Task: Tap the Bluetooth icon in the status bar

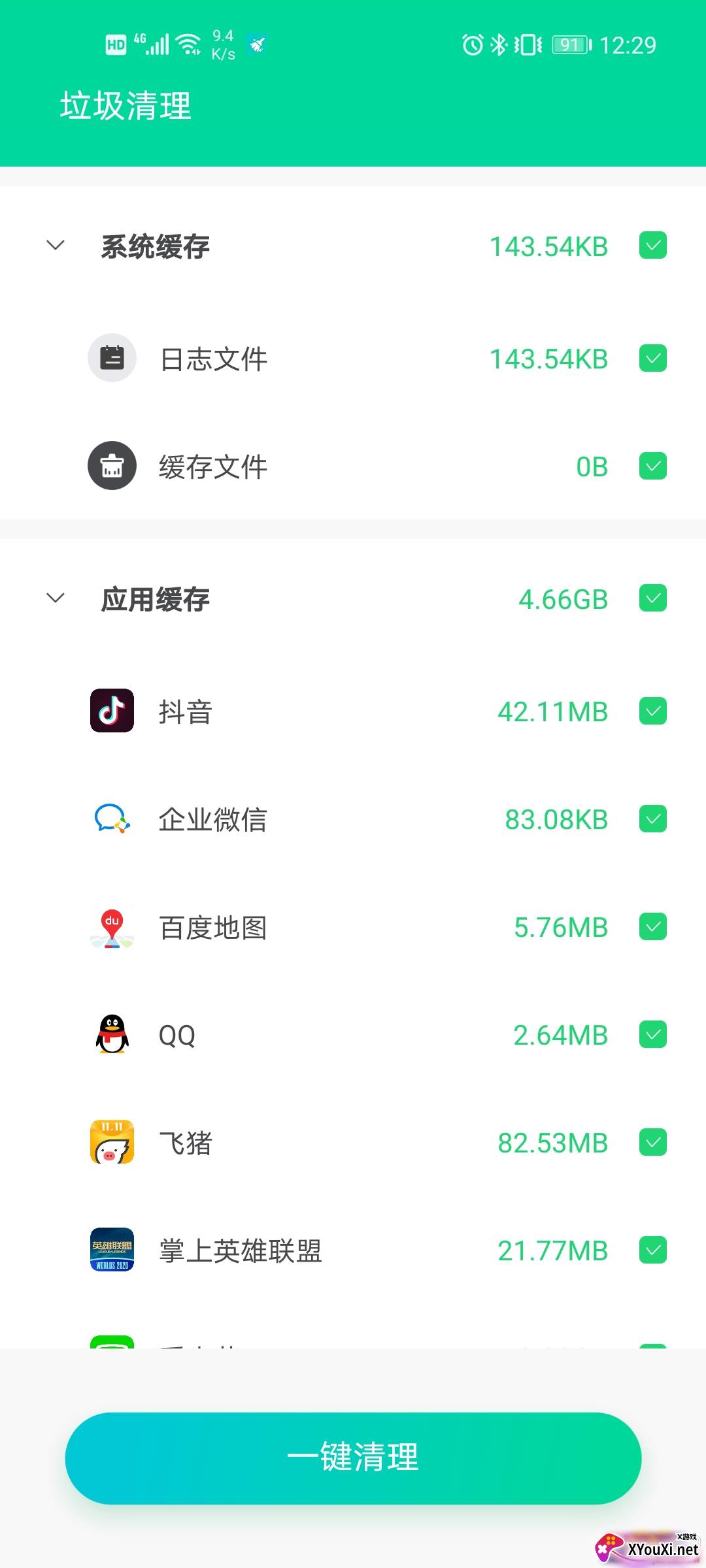Action: [499, 44]
